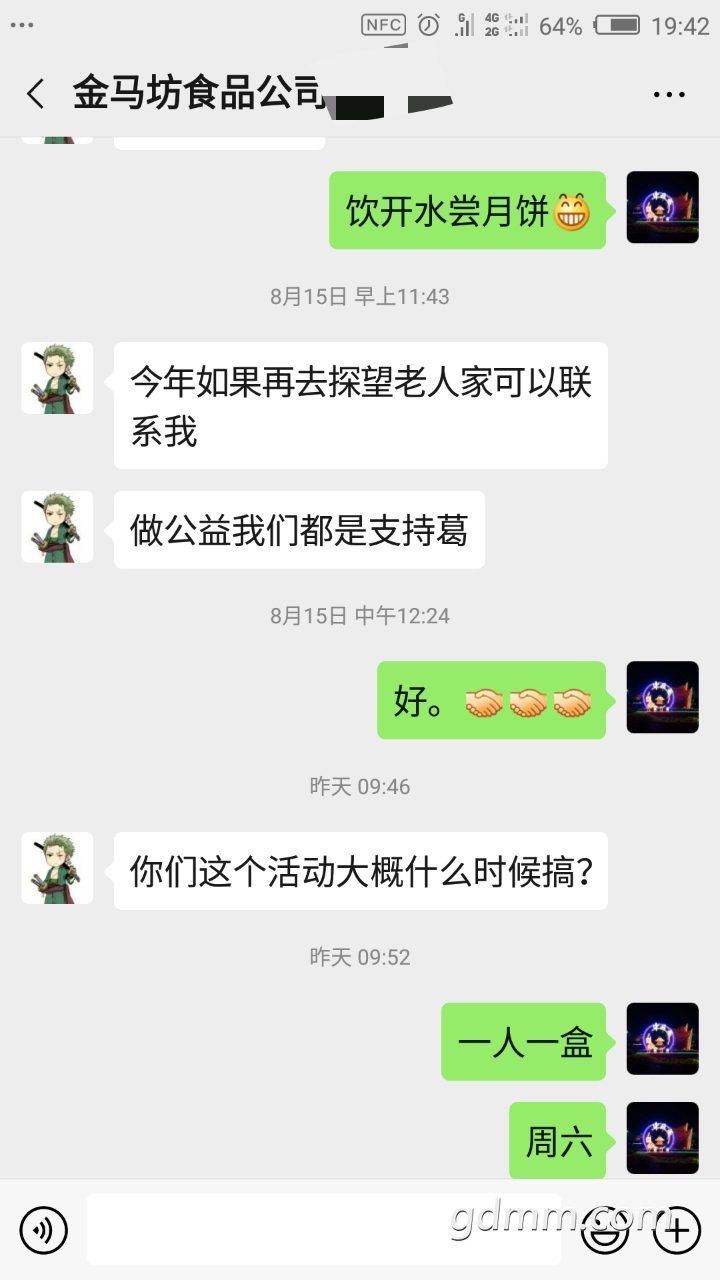Viewport: 720px width, 1280px height.
Task: Open contact avatar beside 做公益我们都是支持葛
Action: tap(57, 527)
